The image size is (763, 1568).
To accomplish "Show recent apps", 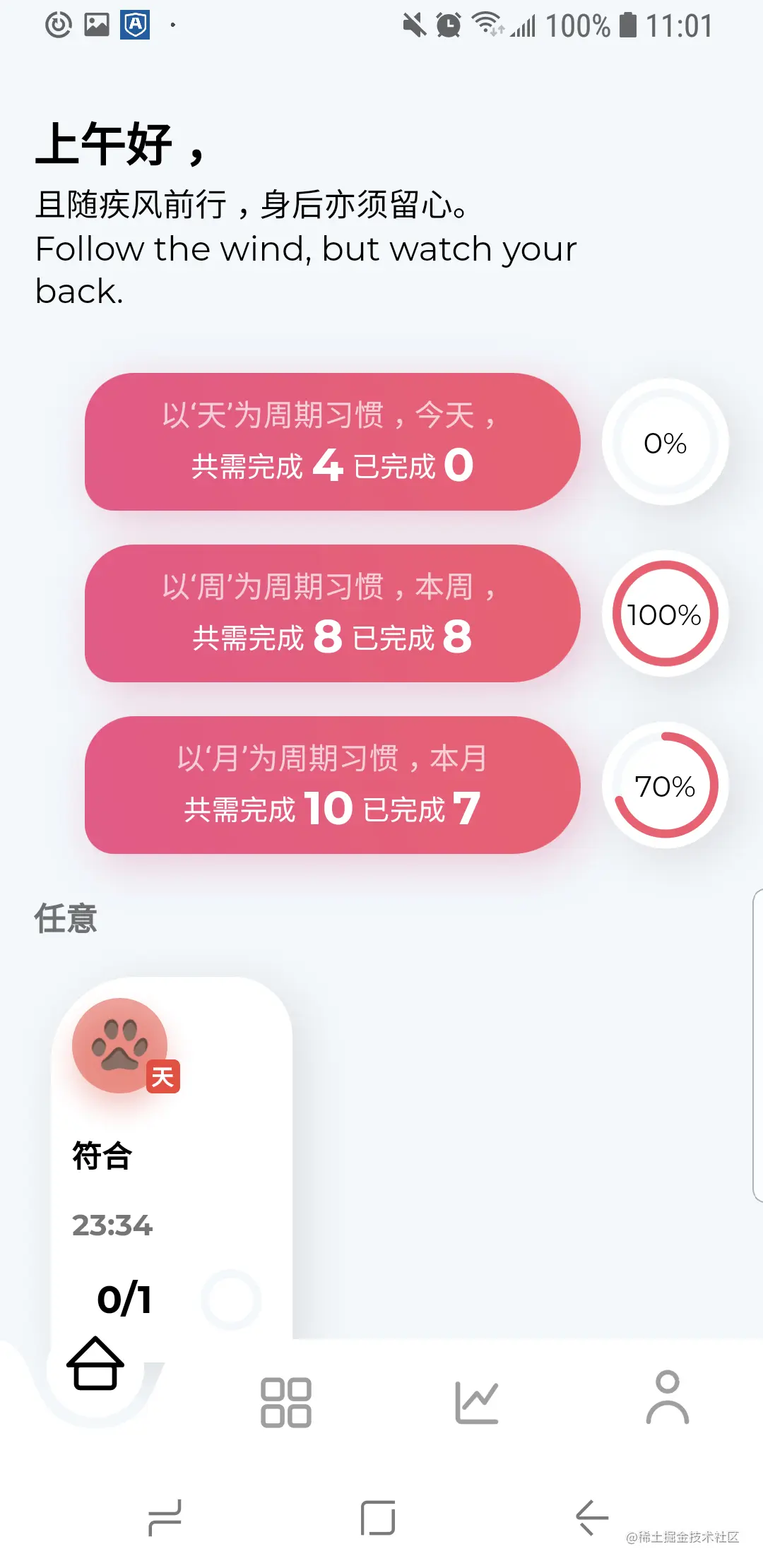I will [x=165, y=1517].
